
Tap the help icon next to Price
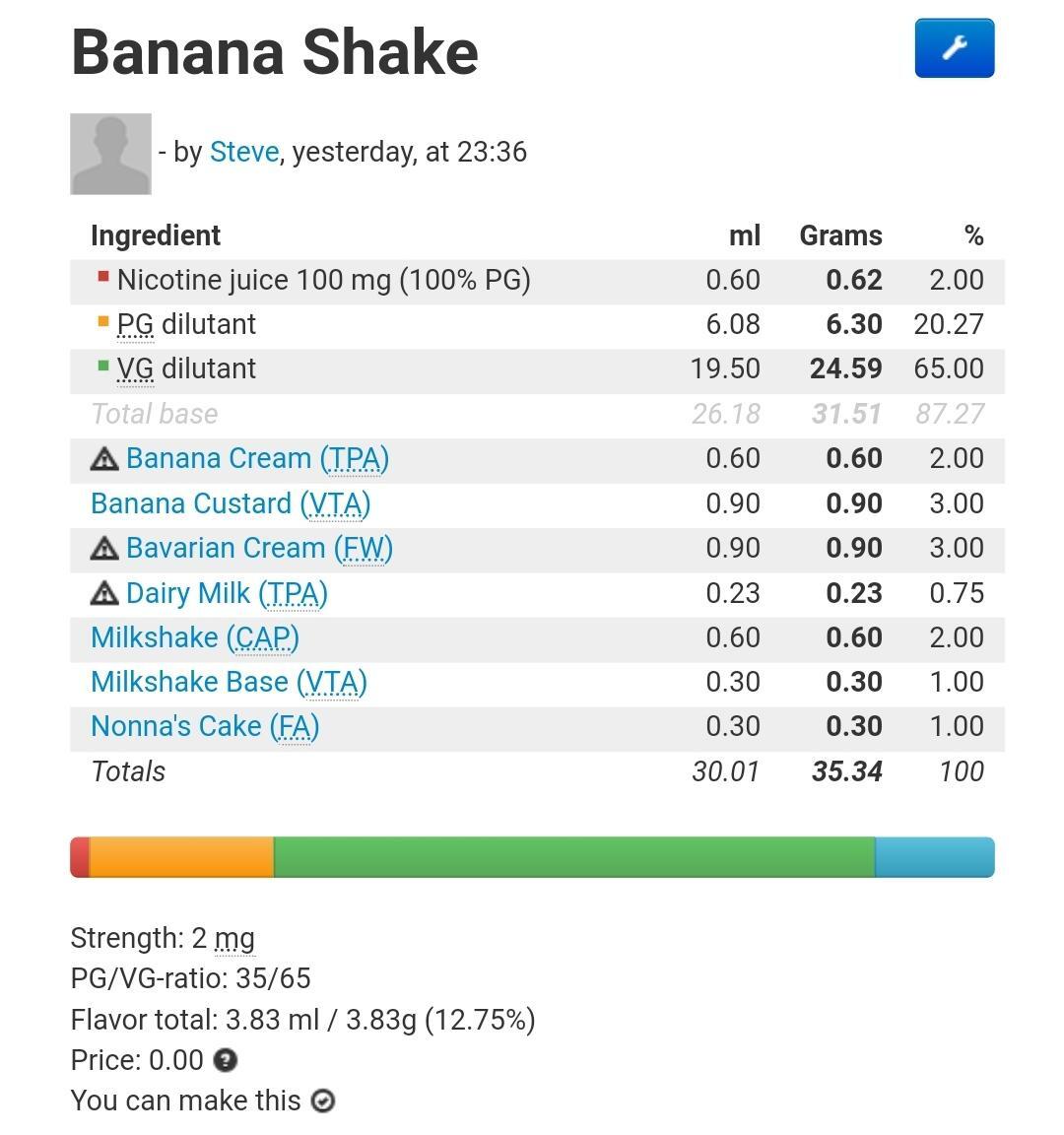click(x=225, y=1060)
